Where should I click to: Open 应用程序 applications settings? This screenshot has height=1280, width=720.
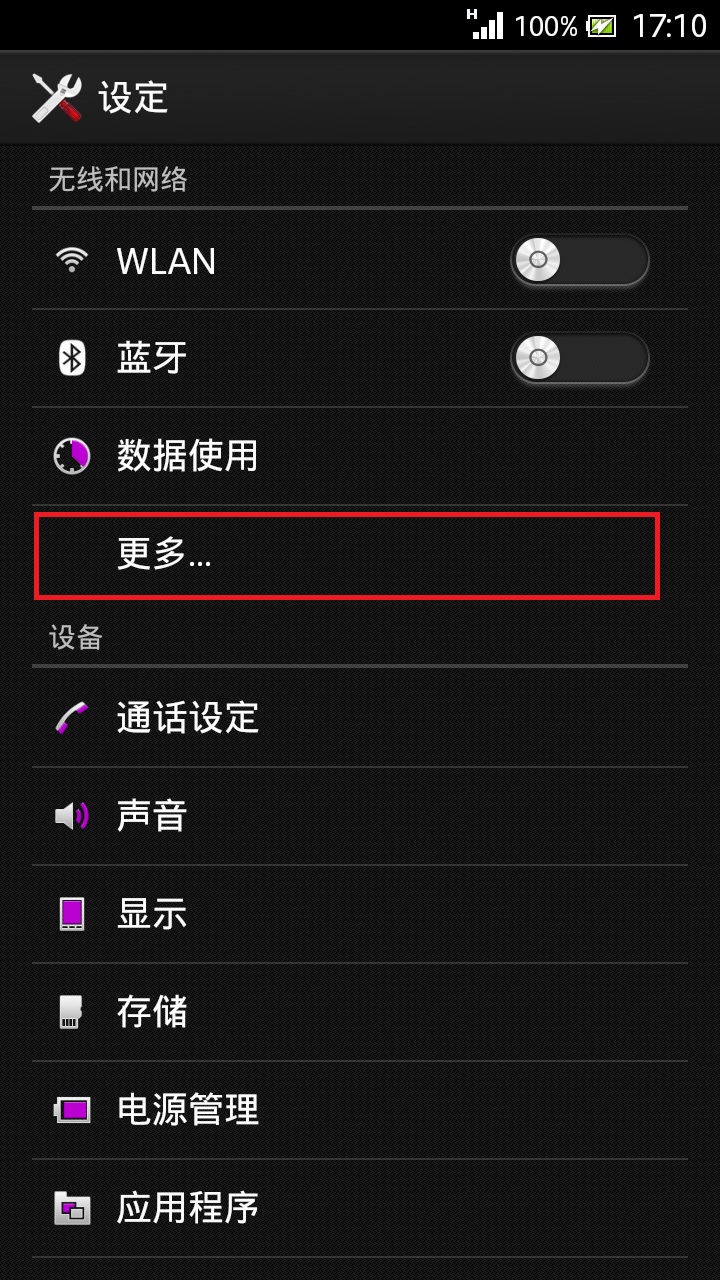point(188,1208)
